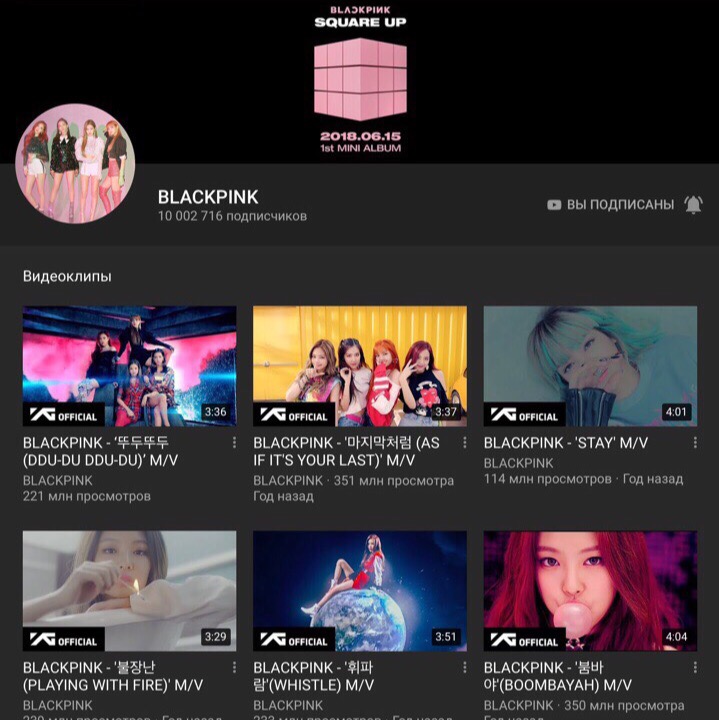Image resolution: width=719 pixels, height=720 pixels.
Task: Open the options menu for 'STAY' M/V
Action: 694,443
